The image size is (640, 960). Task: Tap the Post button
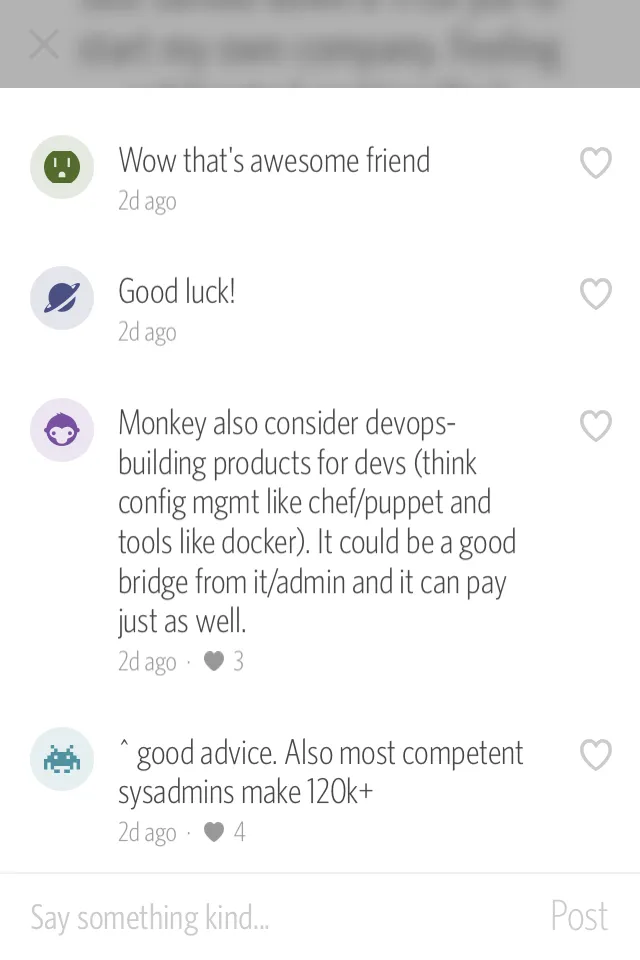(x=579, y=917)
